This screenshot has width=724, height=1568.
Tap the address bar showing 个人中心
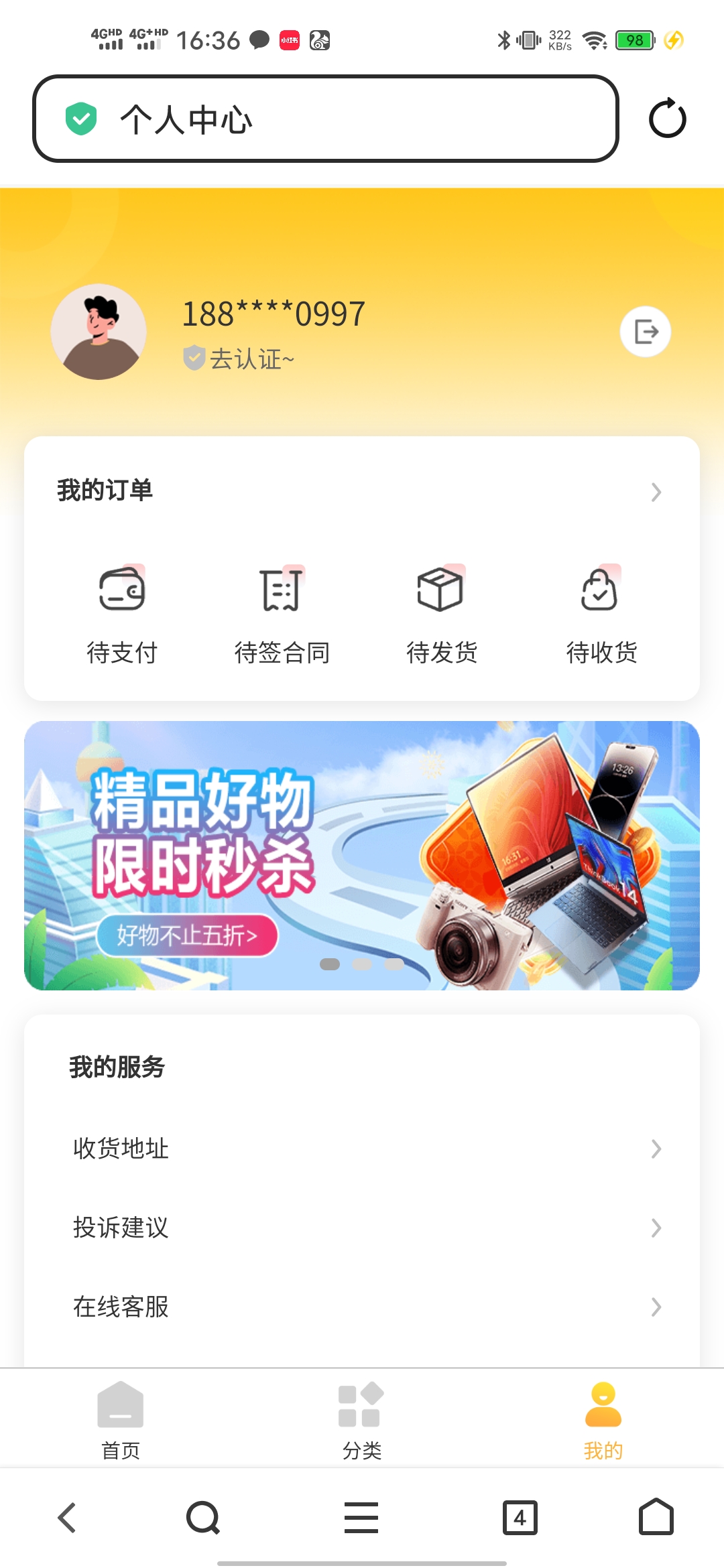[x=325, y=119]
